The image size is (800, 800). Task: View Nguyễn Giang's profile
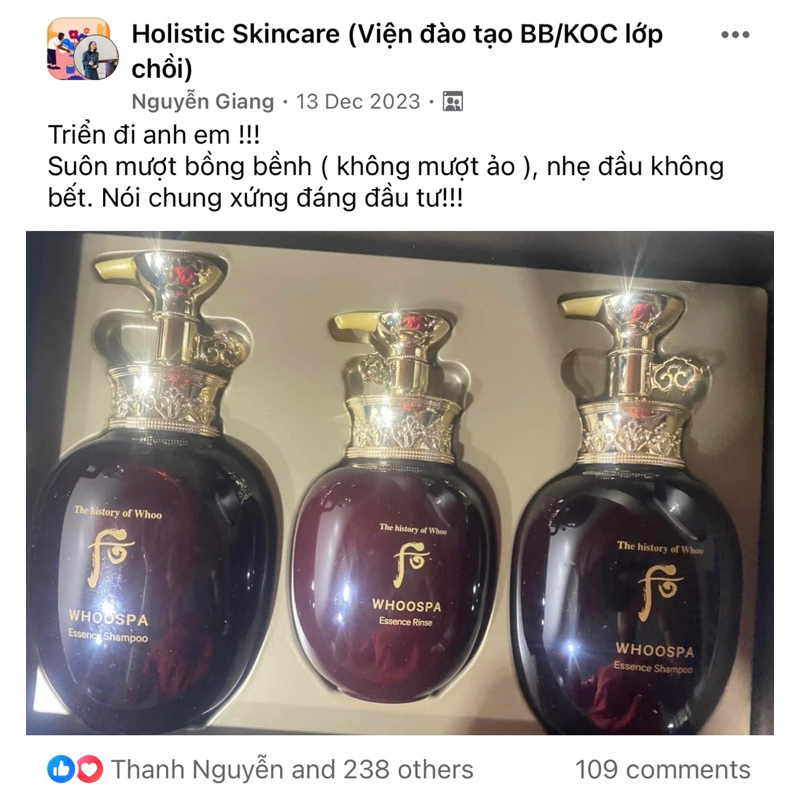point(202,101)
